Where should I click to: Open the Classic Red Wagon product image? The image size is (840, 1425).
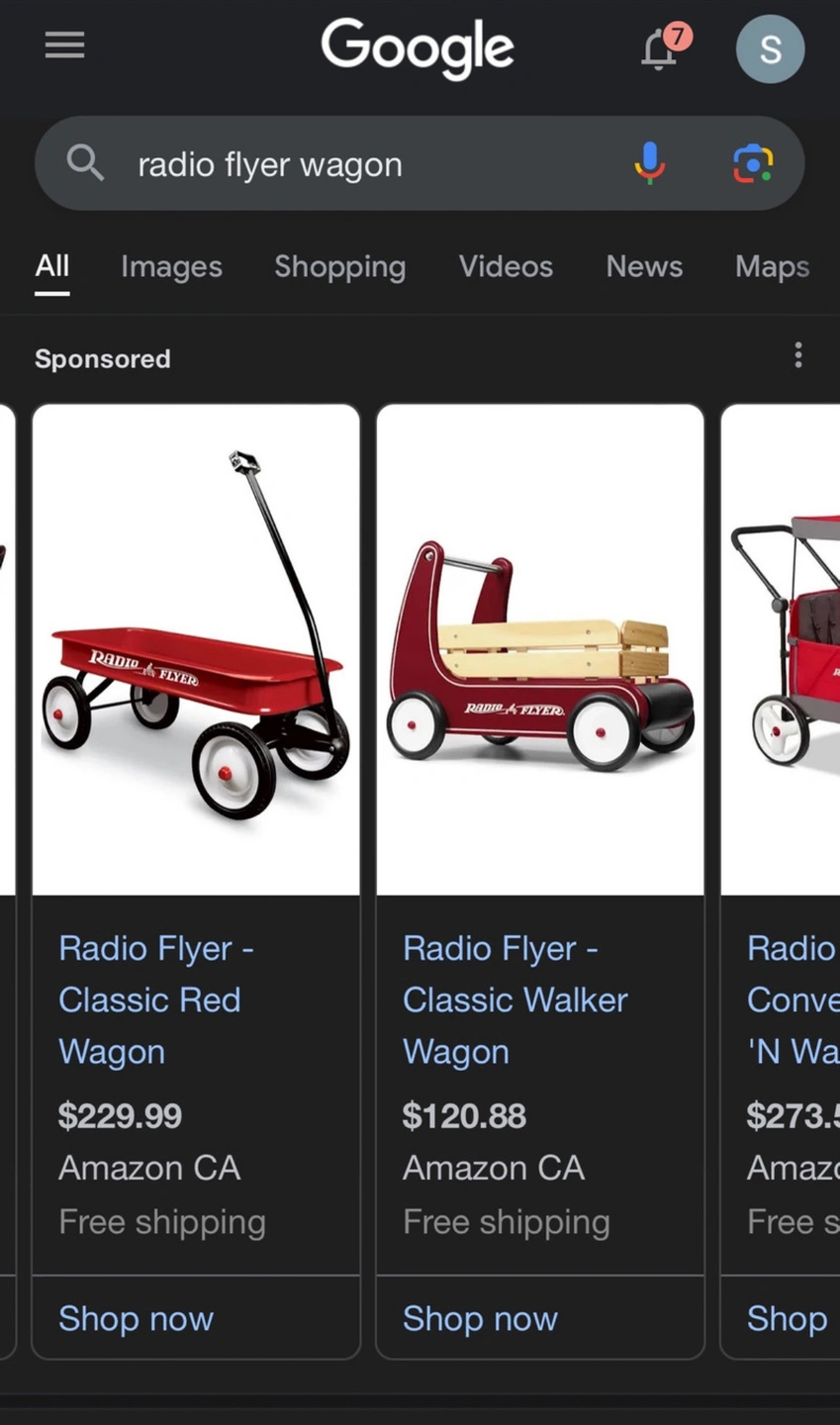[196, 649]
